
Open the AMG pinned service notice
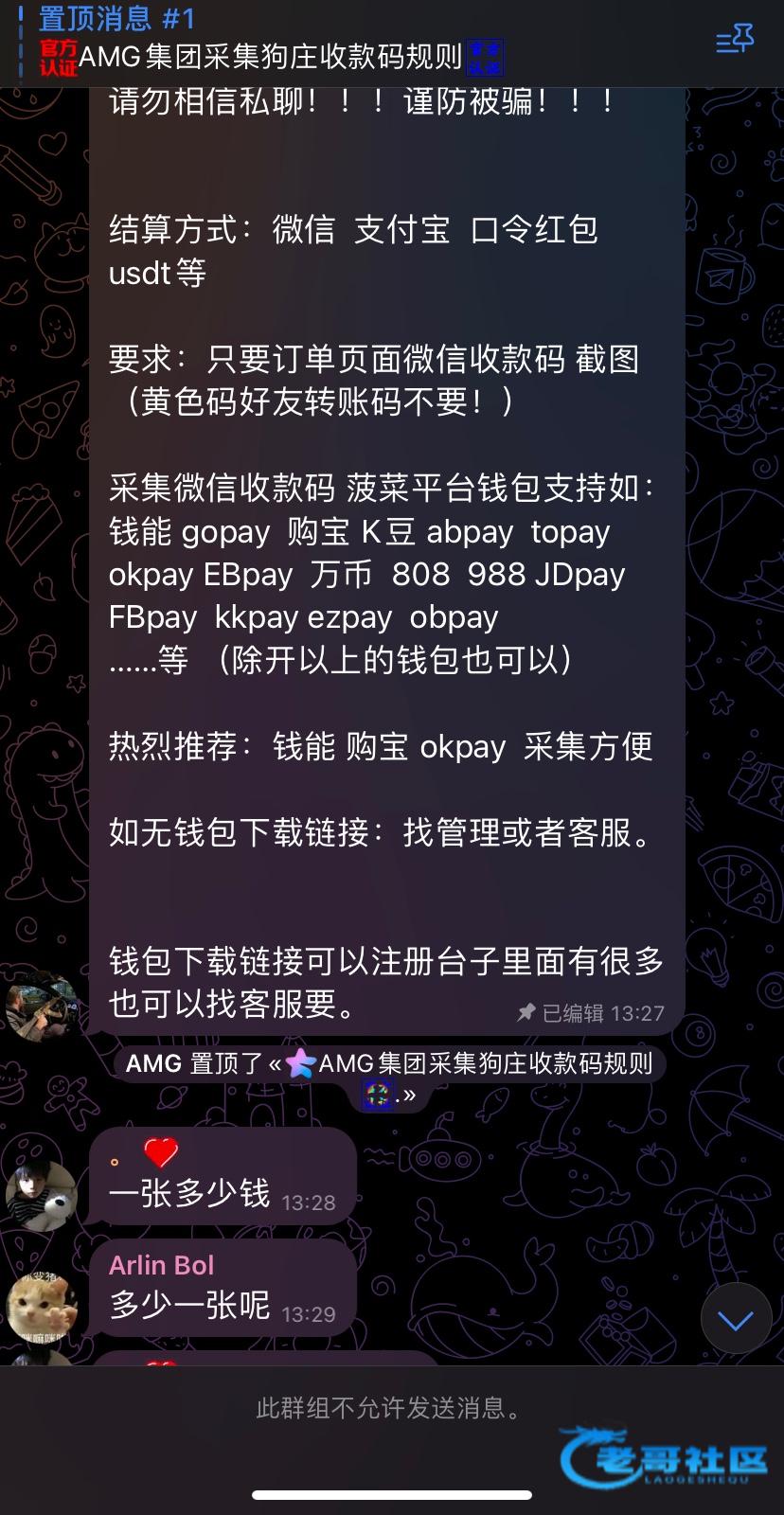(x=389, y=1078)
